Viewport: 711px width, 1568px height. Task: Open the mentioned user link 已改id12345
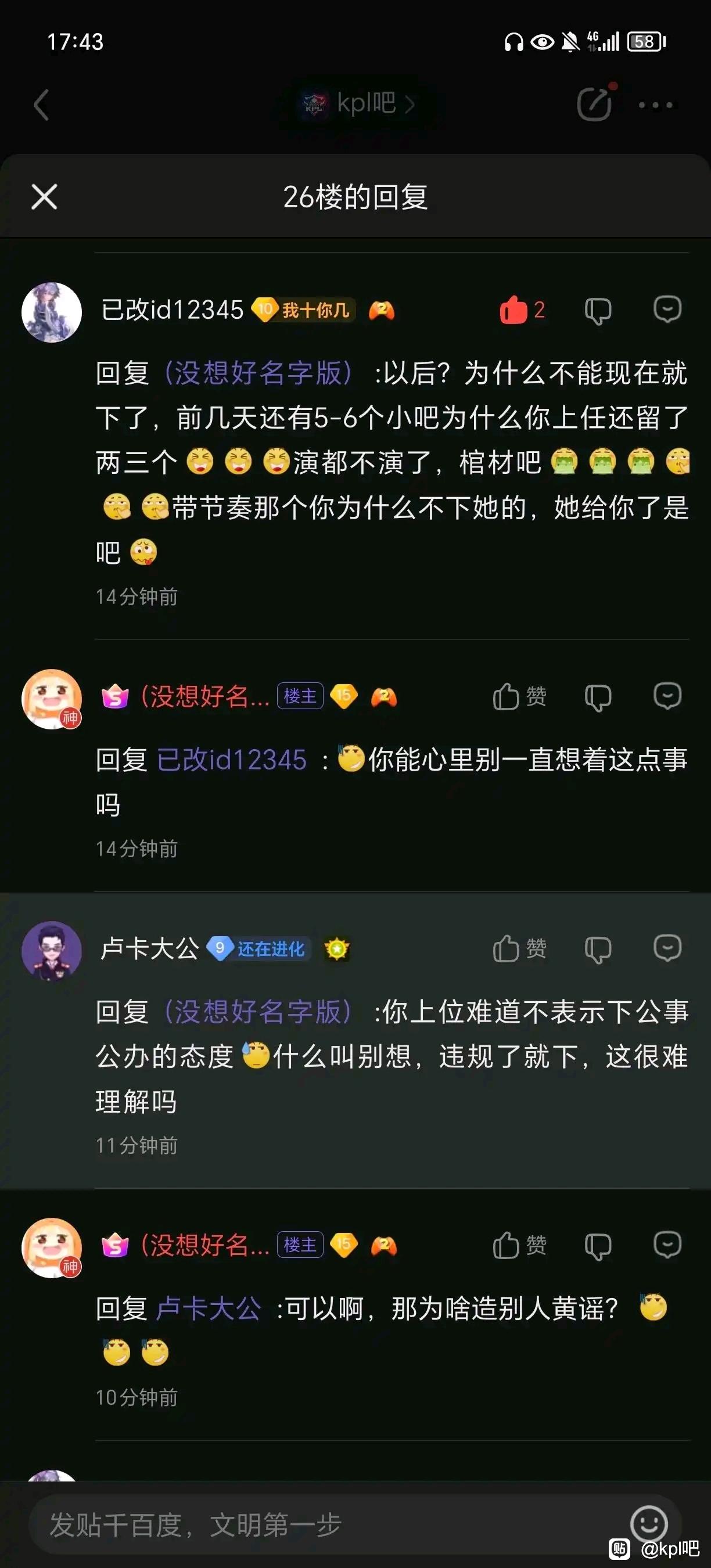pyautogui.click(x=231, y=760)
